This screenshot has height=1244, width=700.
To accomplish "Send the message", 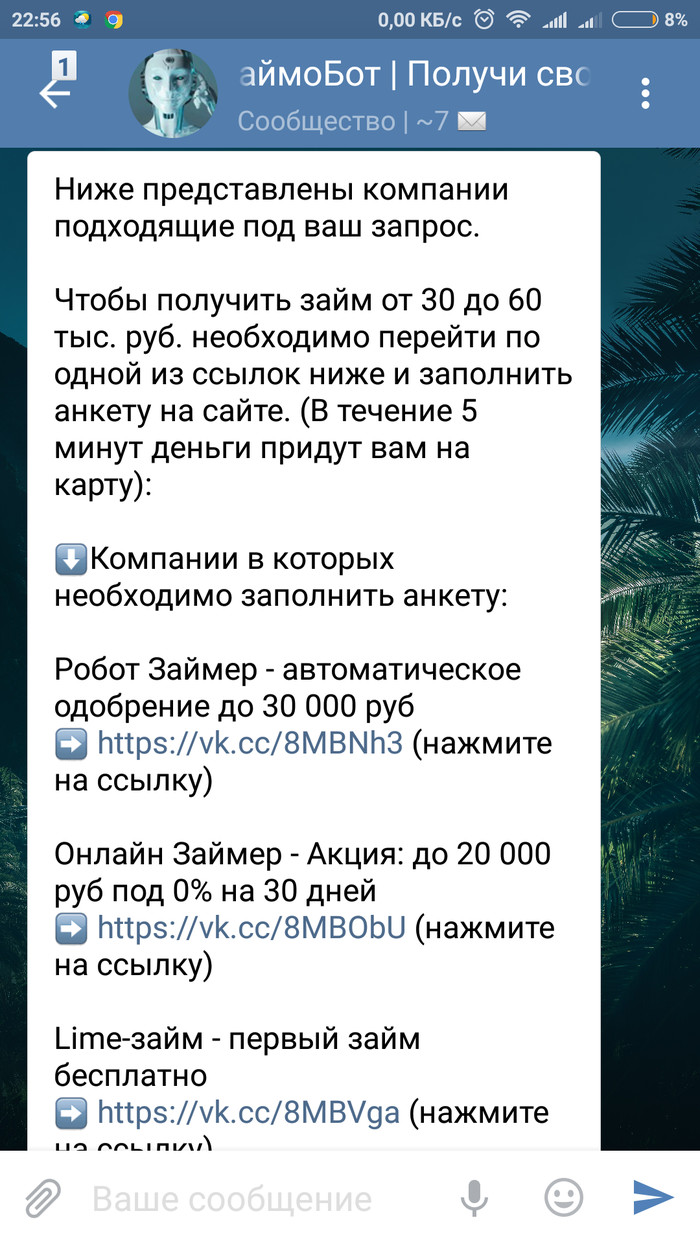I will (x=653, y=1198).
